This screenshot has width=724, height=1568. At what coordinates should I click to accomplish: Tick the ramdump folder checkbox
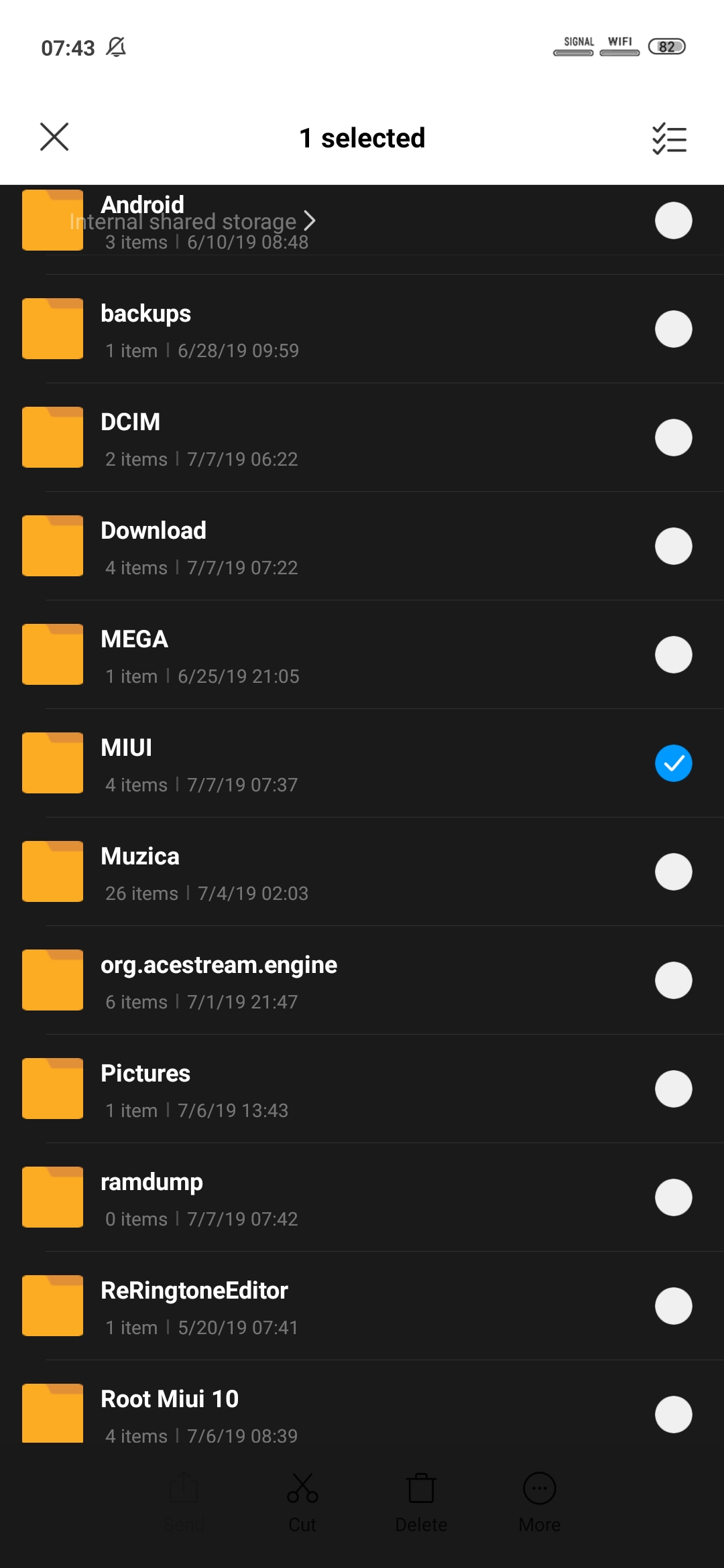point(673,1197)
